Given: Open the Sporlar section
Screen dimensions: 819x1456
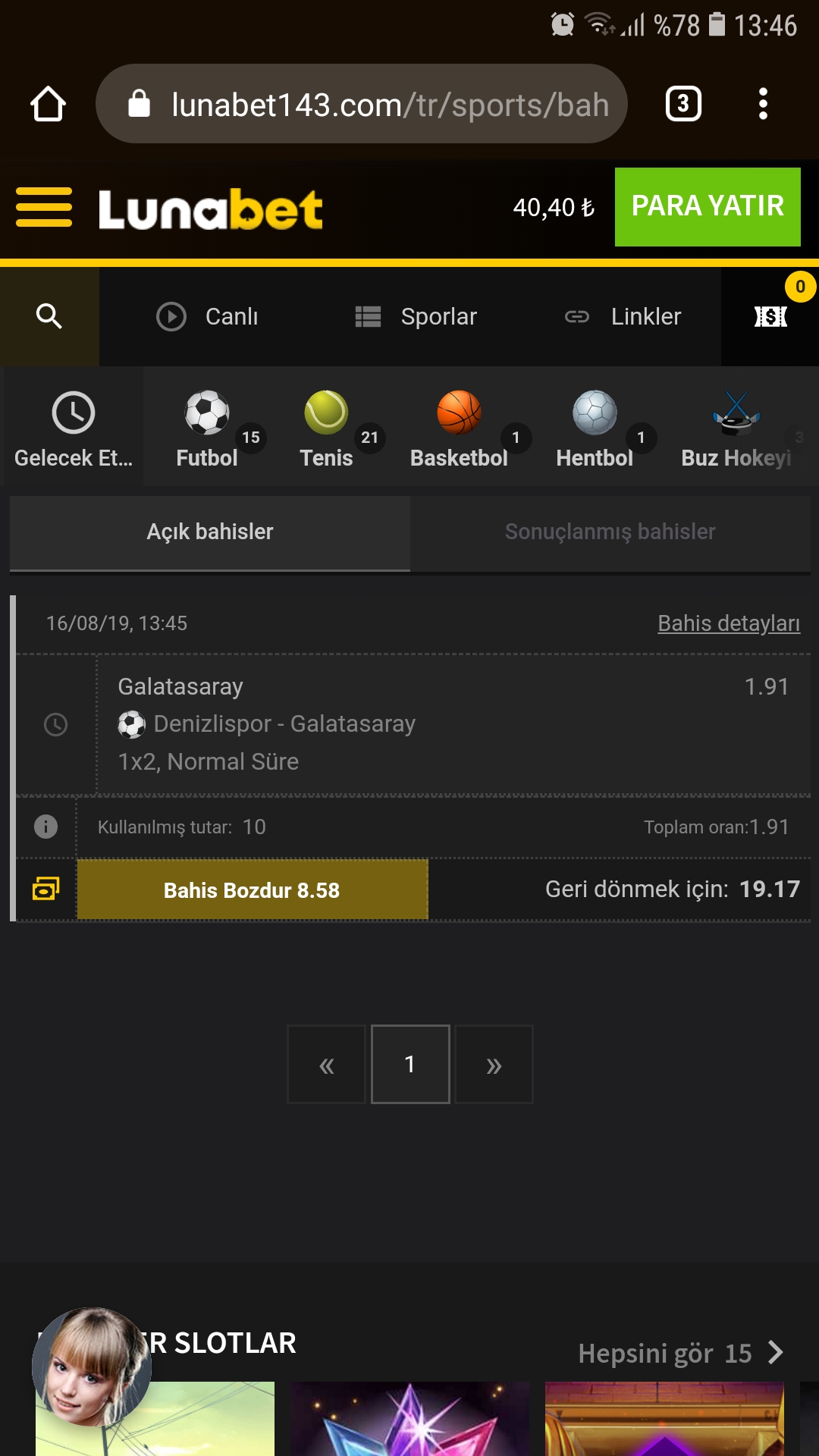Looking at the screenshot, I should [416, 316].
